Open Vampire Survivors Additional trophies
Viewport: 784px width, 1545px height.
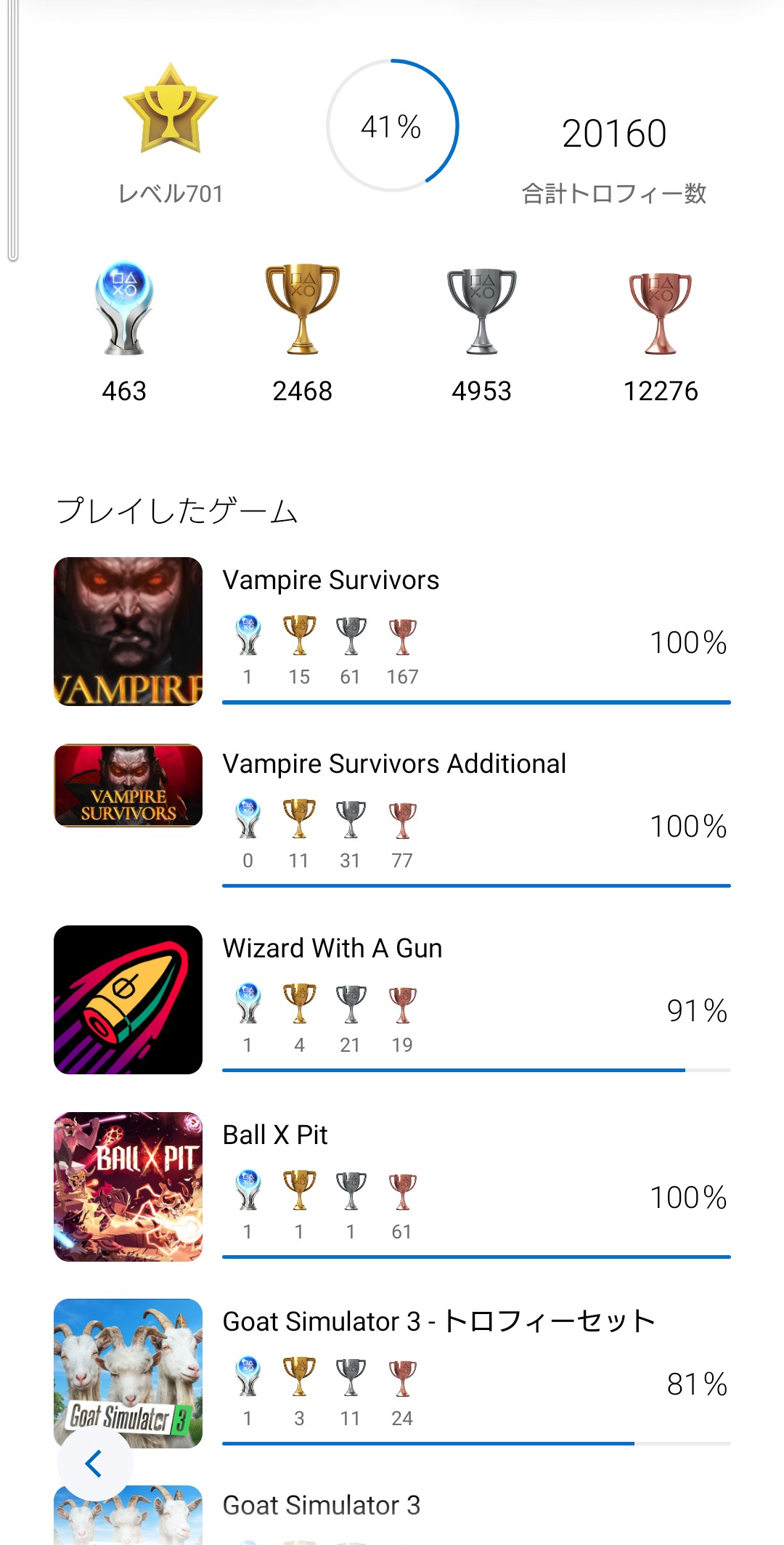tap(394, 764)
